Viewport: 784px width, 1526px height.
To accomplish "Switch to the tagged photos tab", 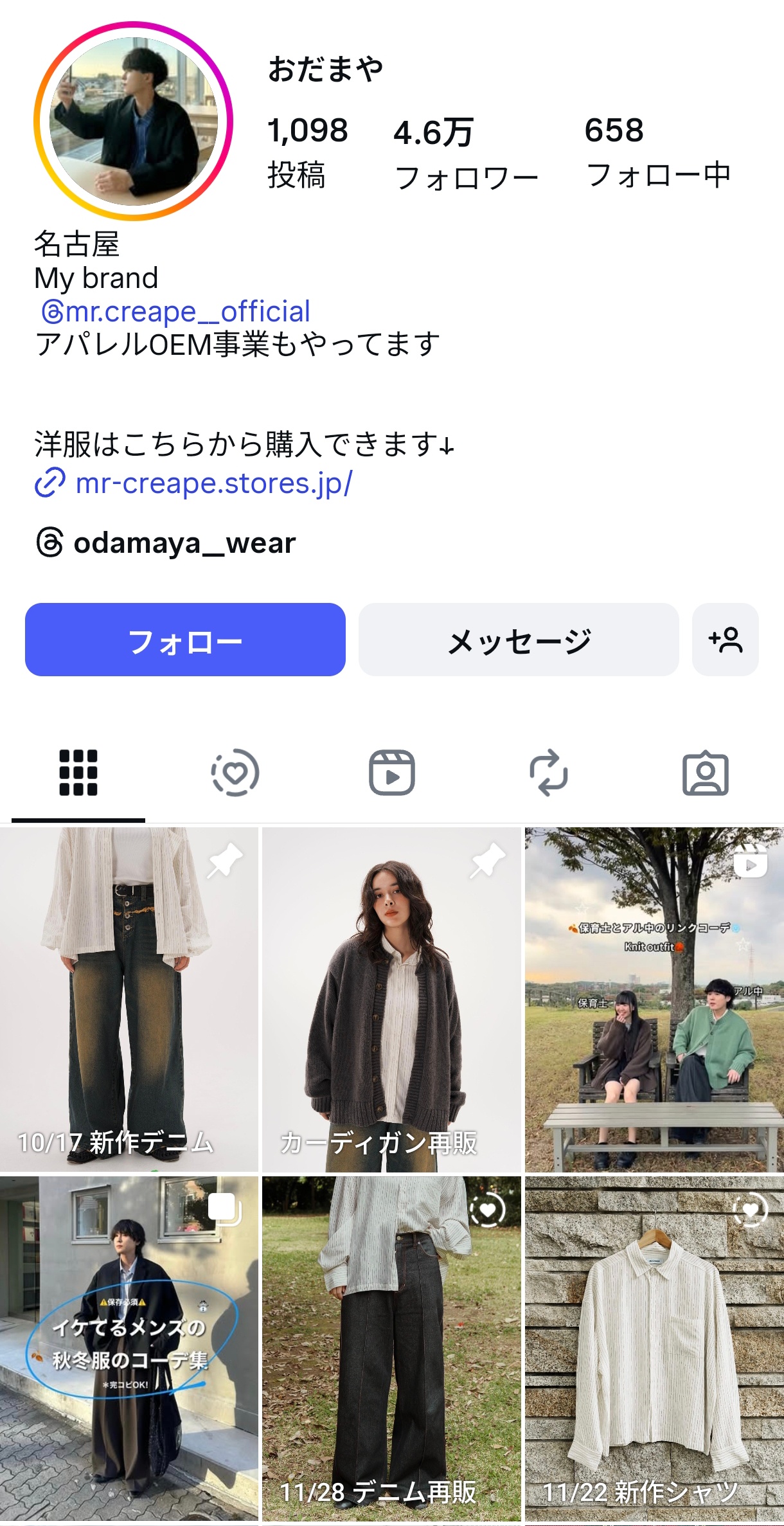I will [706, 773].
